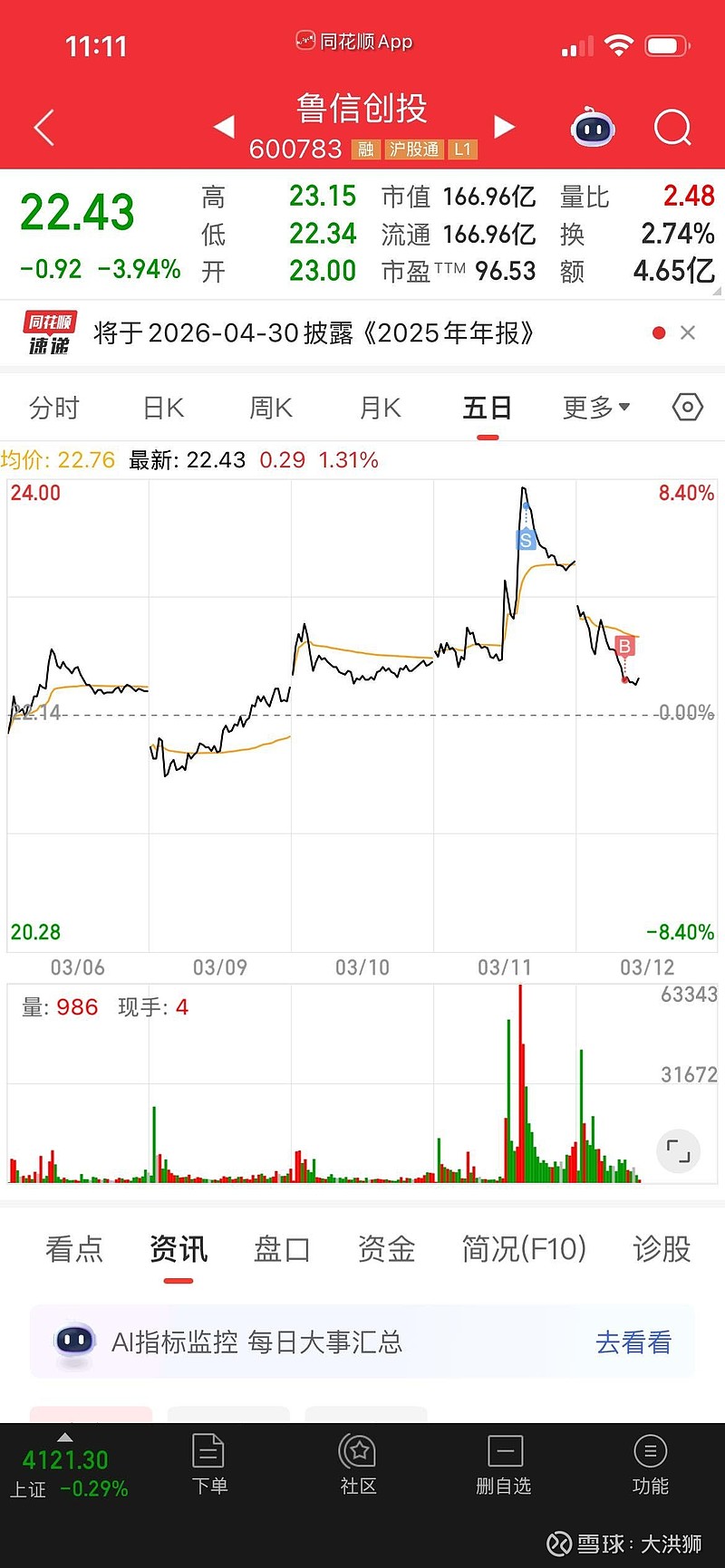Expand the 更多 chart options
This screenshot has width=725, height=1568.
click(595, 409)
